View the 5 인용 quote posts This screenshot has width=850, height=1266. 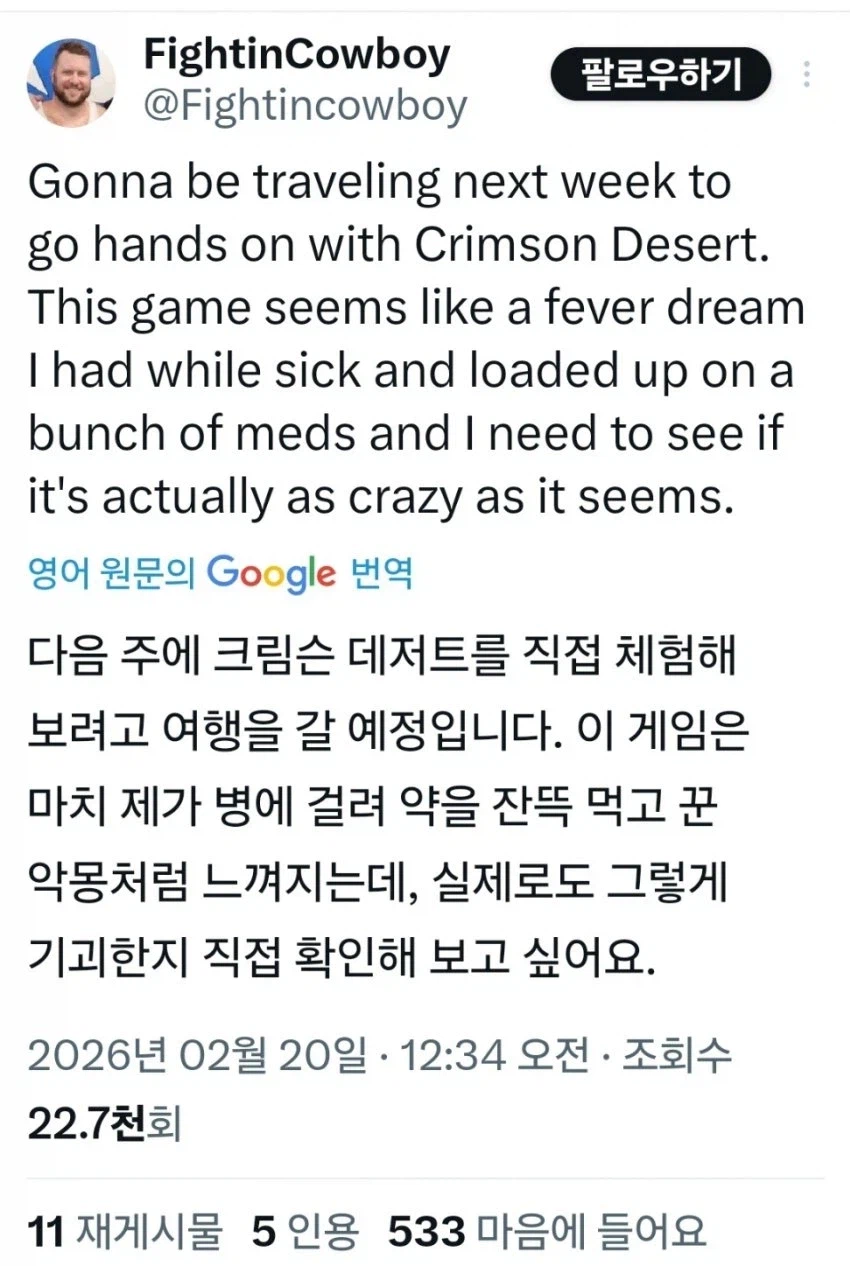pos(304,1231)
